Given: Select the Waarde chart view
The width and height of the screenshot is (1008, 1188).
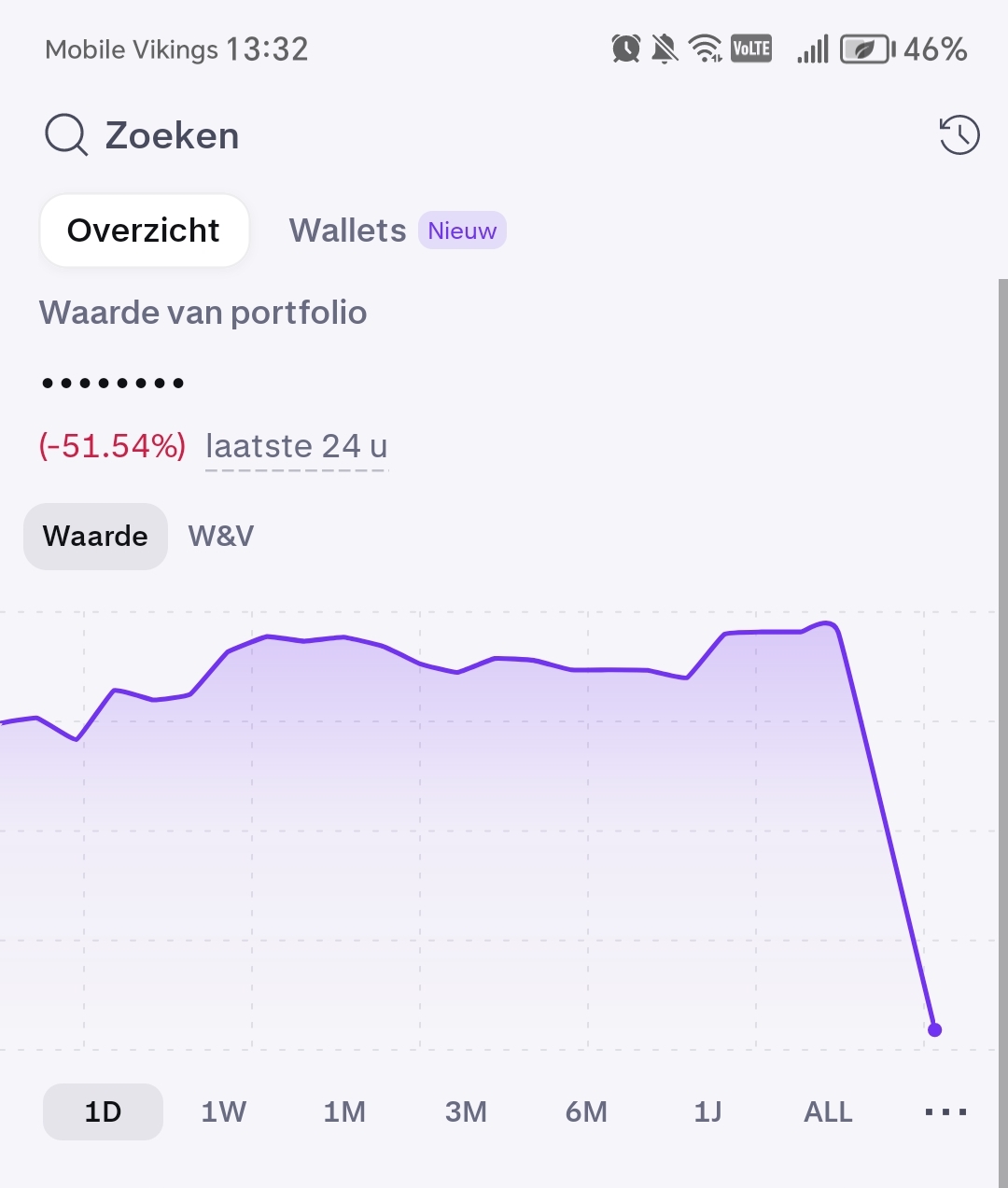Looking at the screenshot, I should pos(95,536).
